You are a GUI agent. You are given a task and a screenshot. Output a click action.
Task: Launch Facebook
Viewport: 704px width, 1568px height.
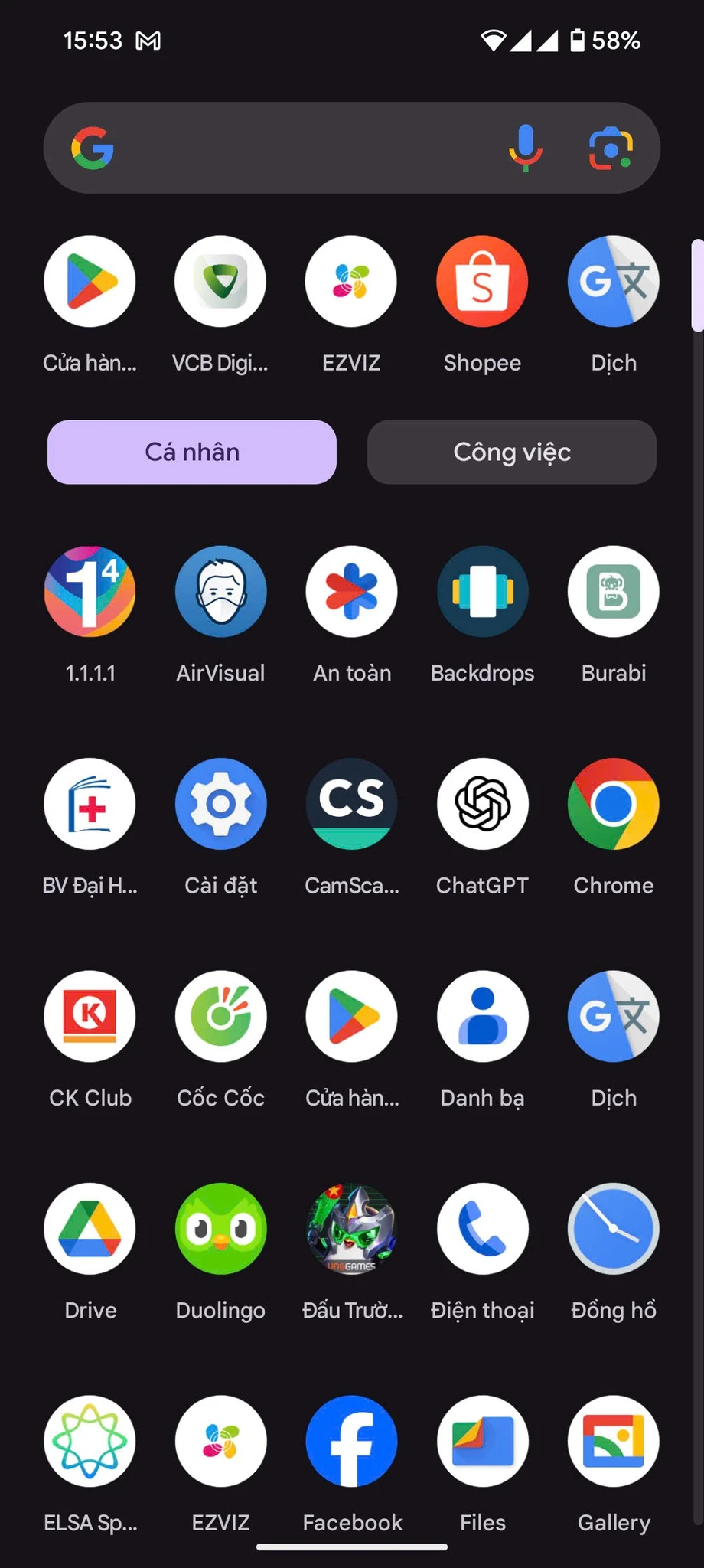(352, 1441)
